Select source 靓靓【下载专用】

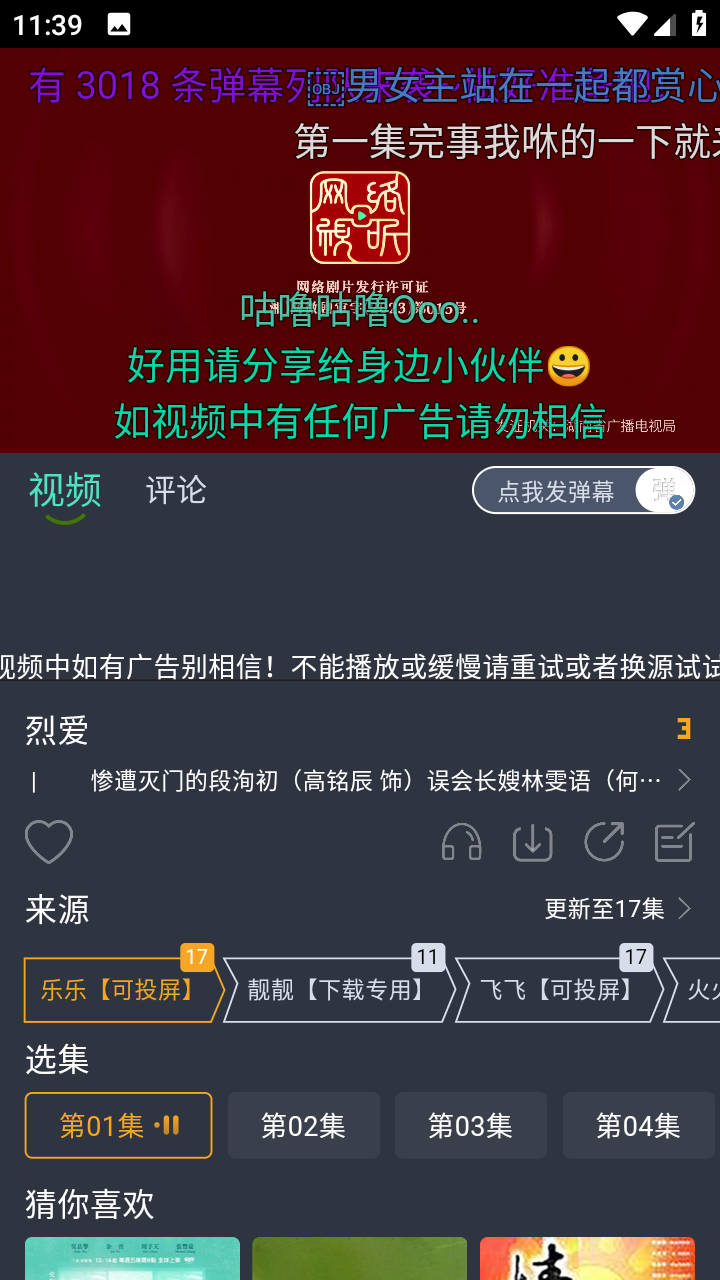click(x=338, y=990)
